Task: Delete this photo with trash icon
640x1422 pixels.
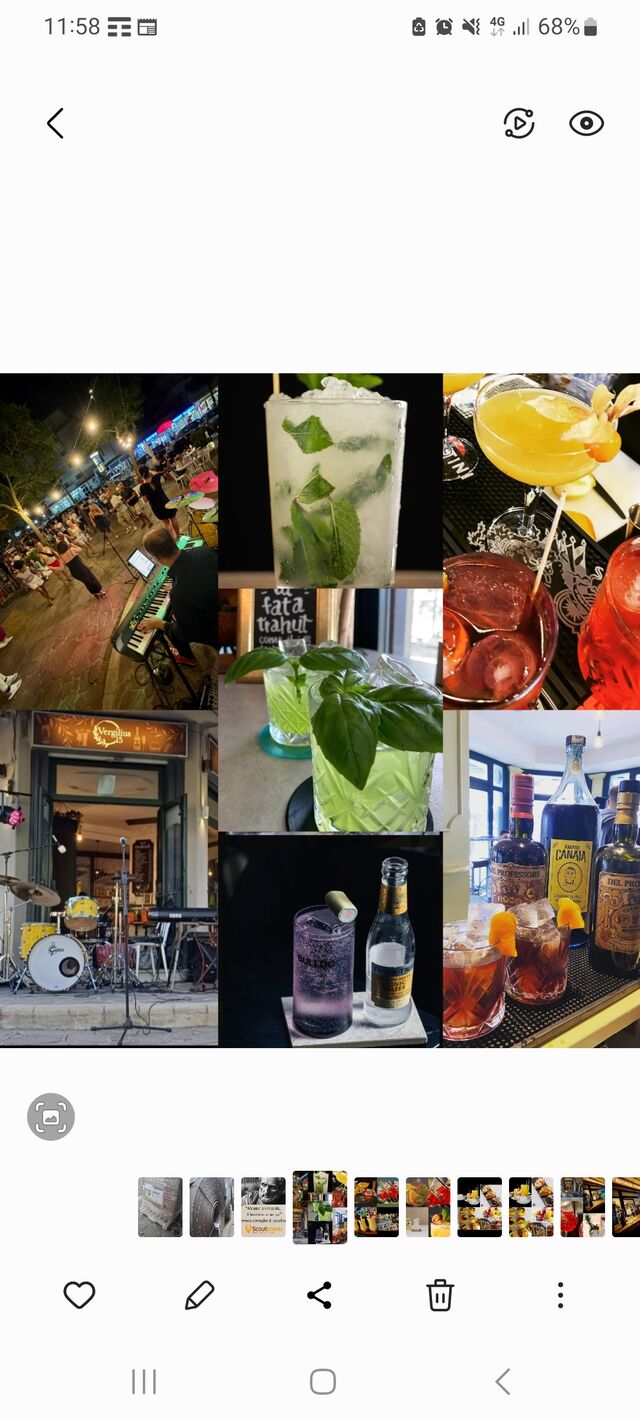Action: tap(440, 1295)
